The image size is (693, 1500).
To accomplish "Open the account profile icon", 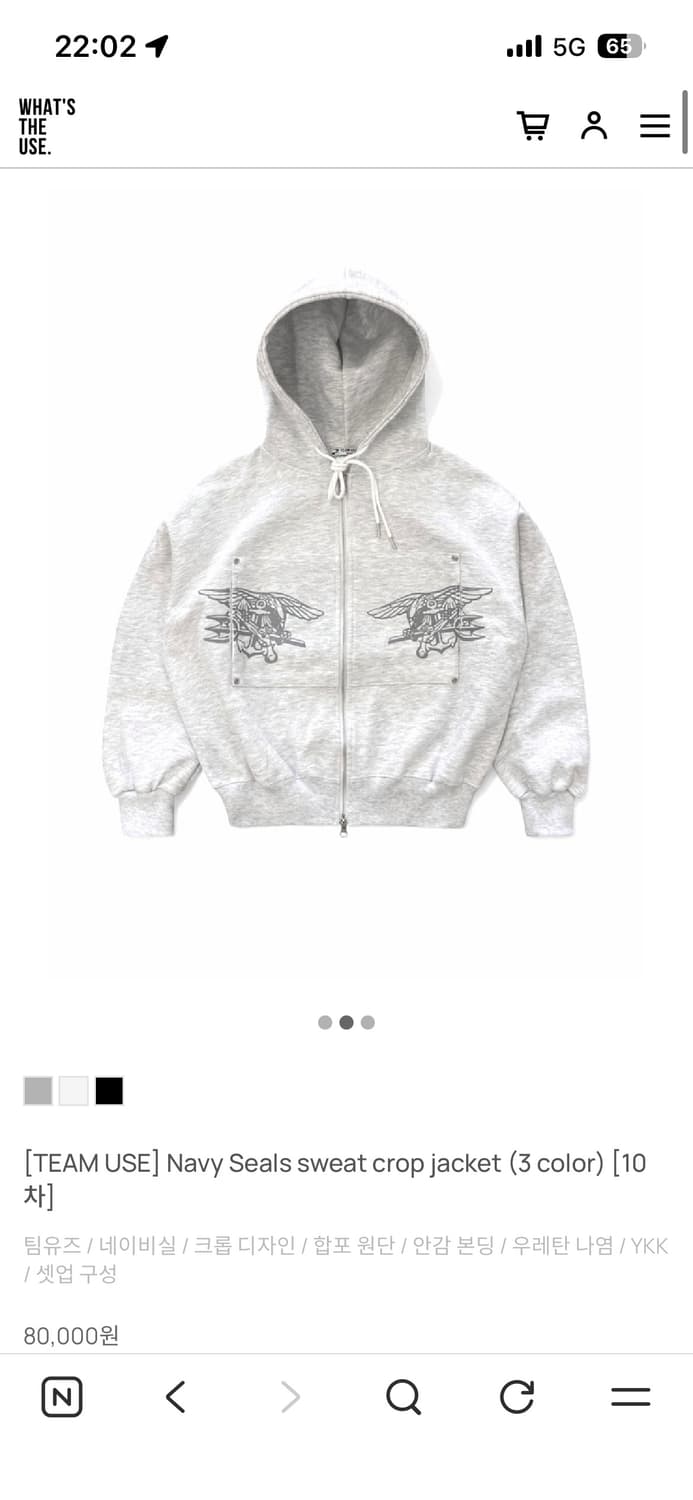I will tap(594, 126).
